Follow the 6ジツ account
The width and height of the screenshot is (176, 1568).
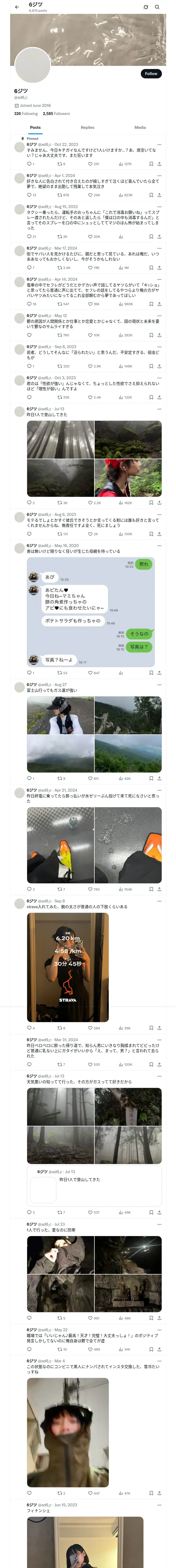point(151,73)
